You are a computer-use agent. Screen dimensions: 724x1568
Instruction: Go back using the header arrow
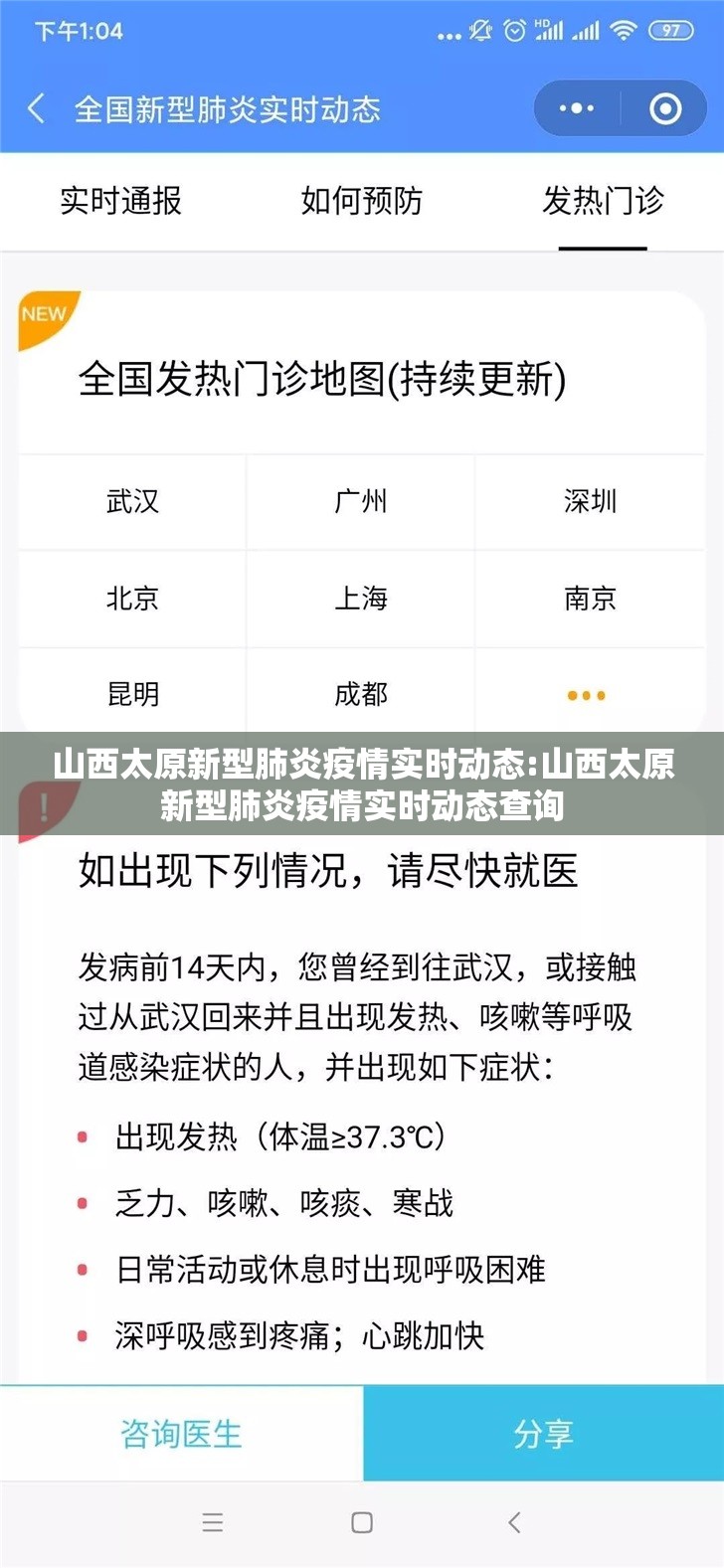pos(37,108)
